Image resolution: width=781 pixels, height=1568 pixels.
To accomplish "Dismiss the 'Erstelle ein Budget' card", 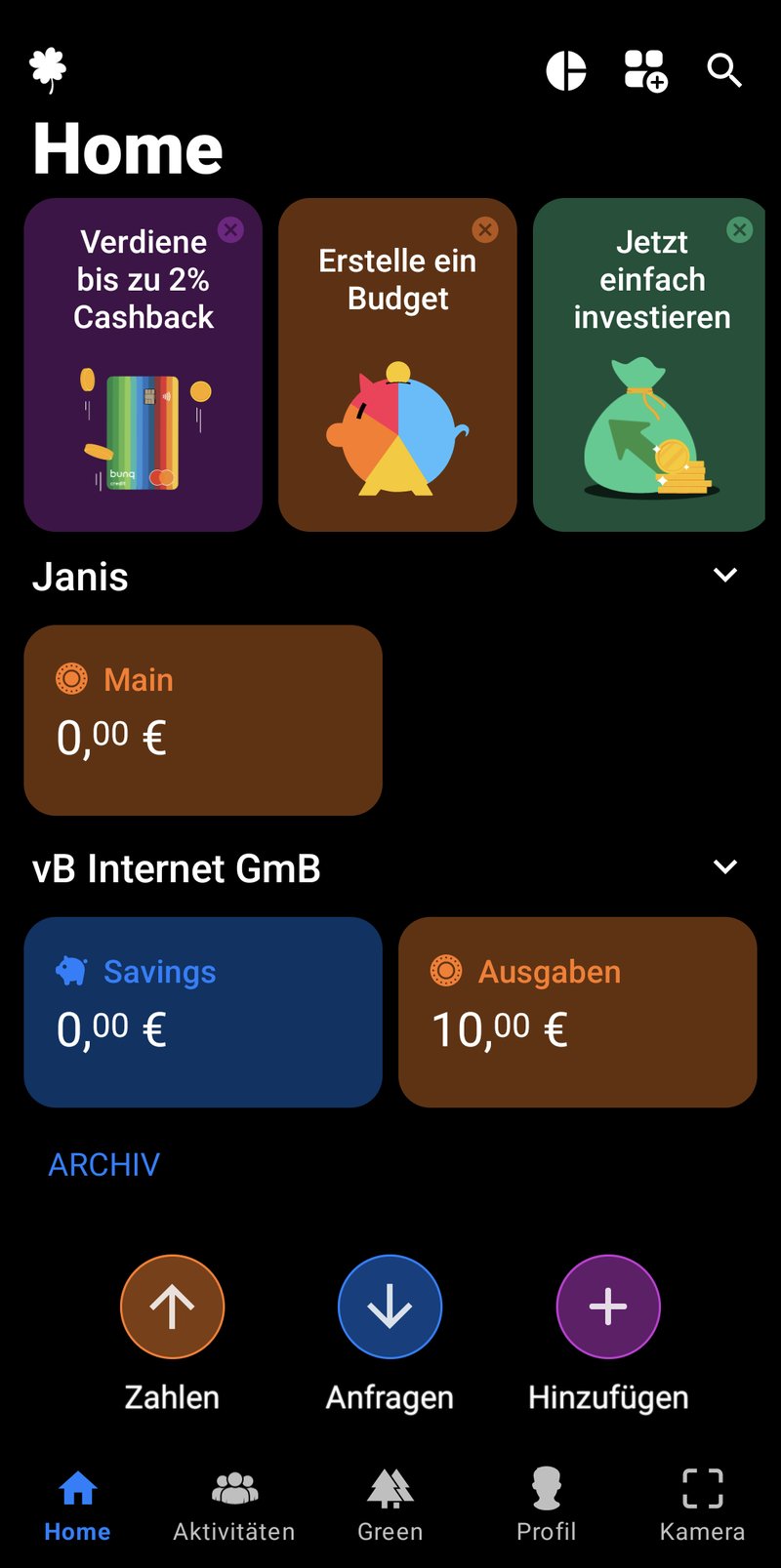I will (485, 229).
